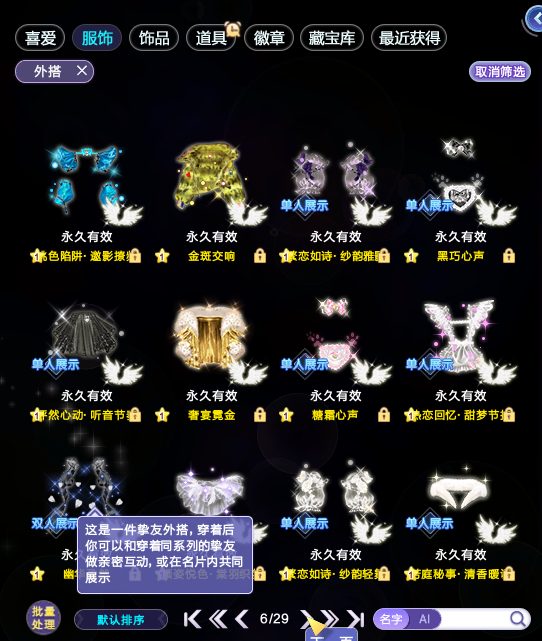Viewport: 542px width, 641px height.
Task: Show the 最近获得 tab
Action: coord(409,38)
